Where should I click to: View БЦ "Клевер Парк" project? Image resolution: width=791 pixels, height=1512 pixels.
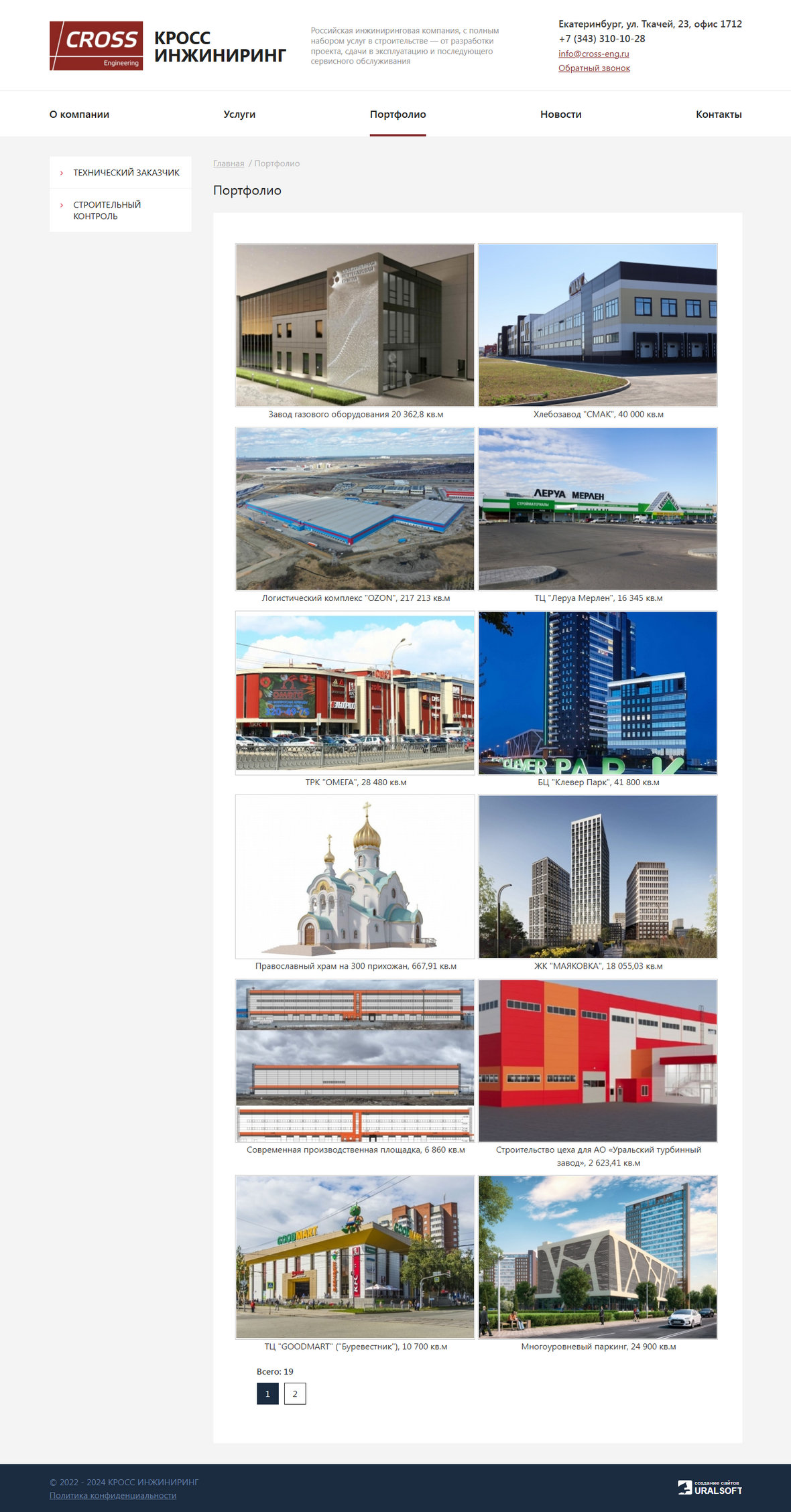coord(598,693)
